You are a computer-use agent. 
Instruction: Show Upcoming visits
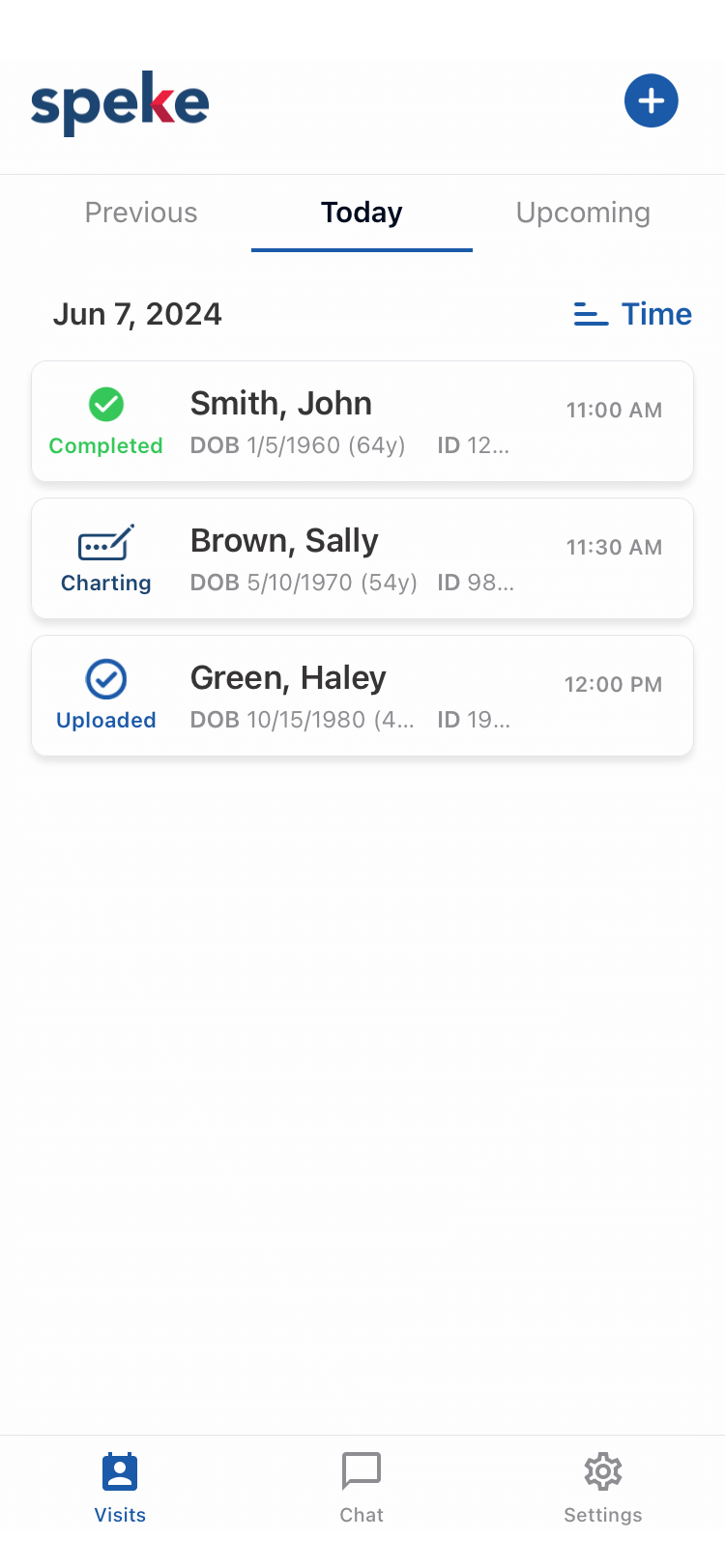[583, 213]
